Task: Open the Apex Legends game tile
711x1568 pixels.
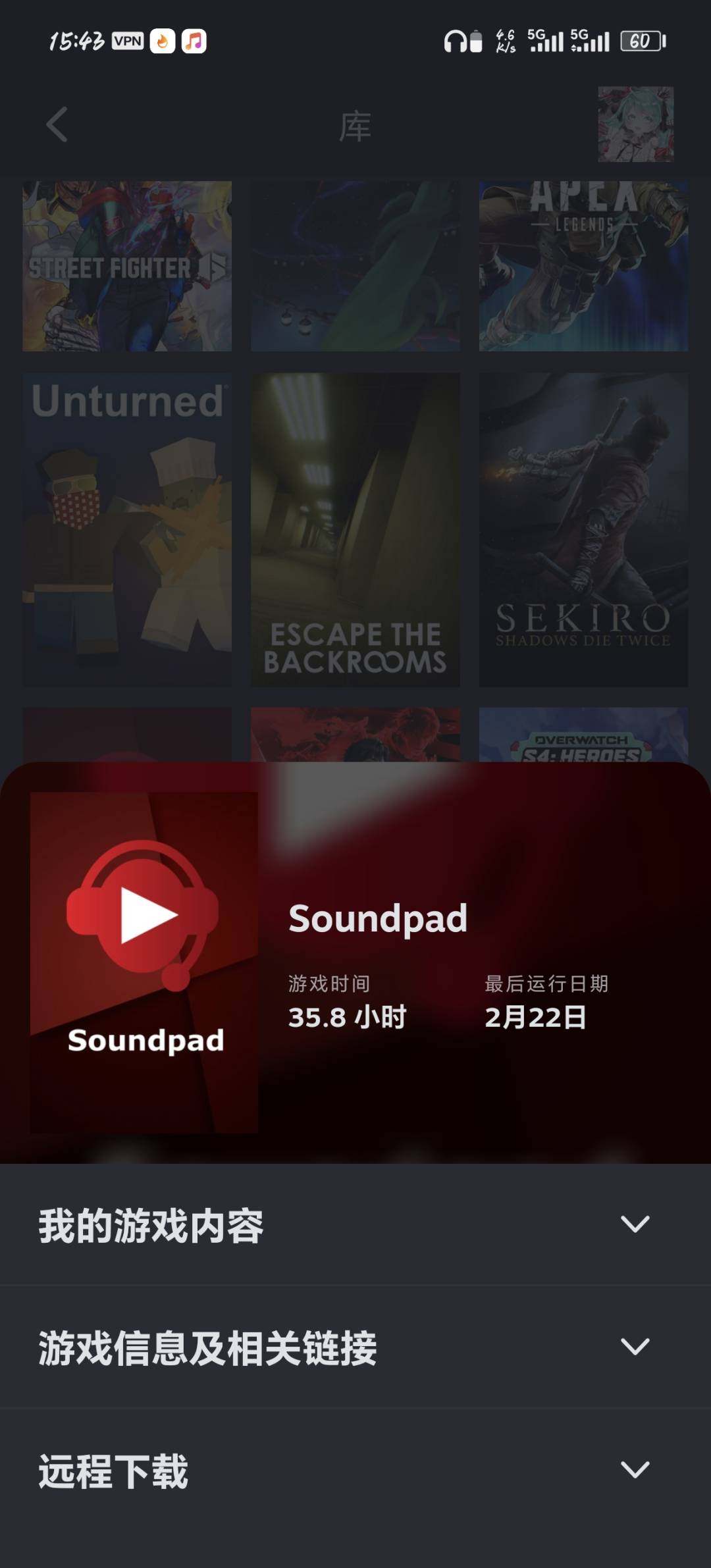Action: [x=583, y=266]
